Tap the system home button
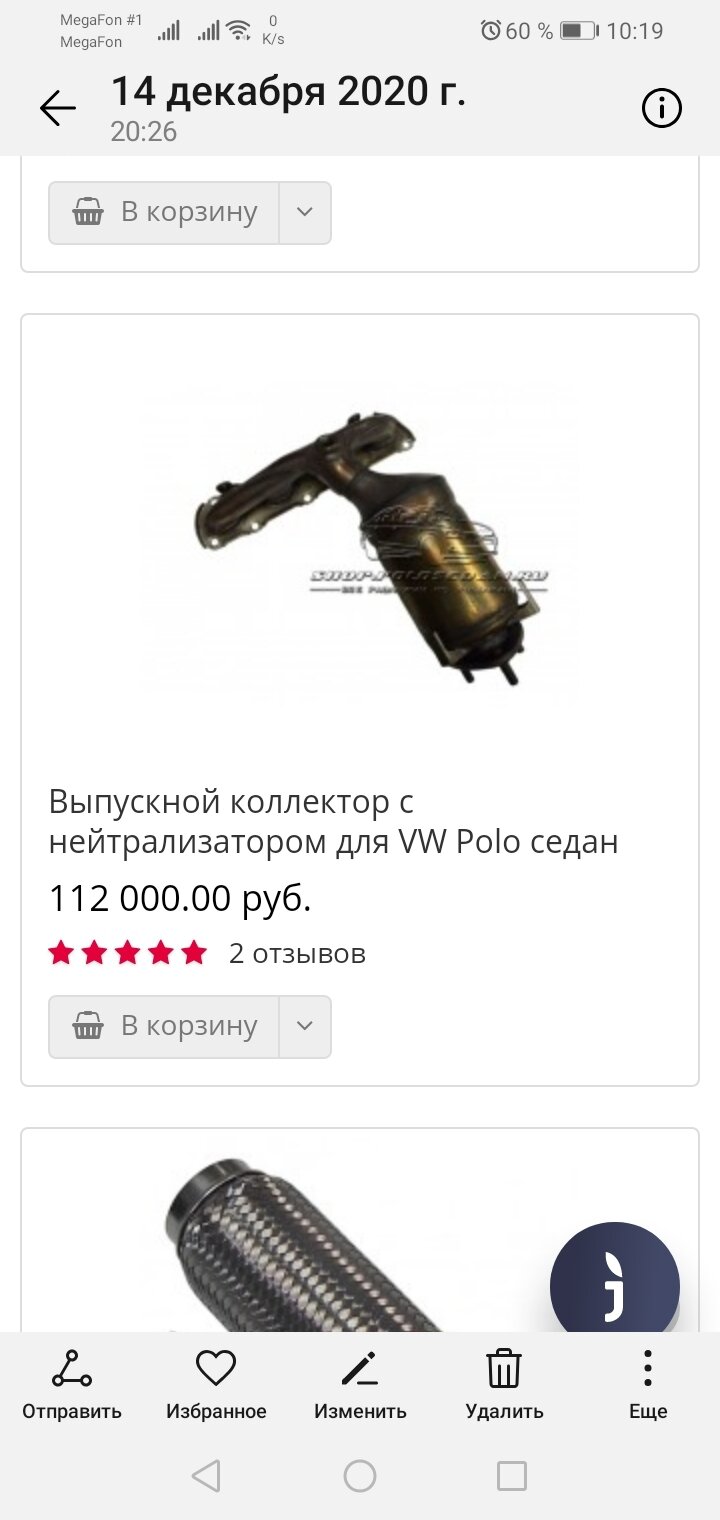 pos(360,1476)
